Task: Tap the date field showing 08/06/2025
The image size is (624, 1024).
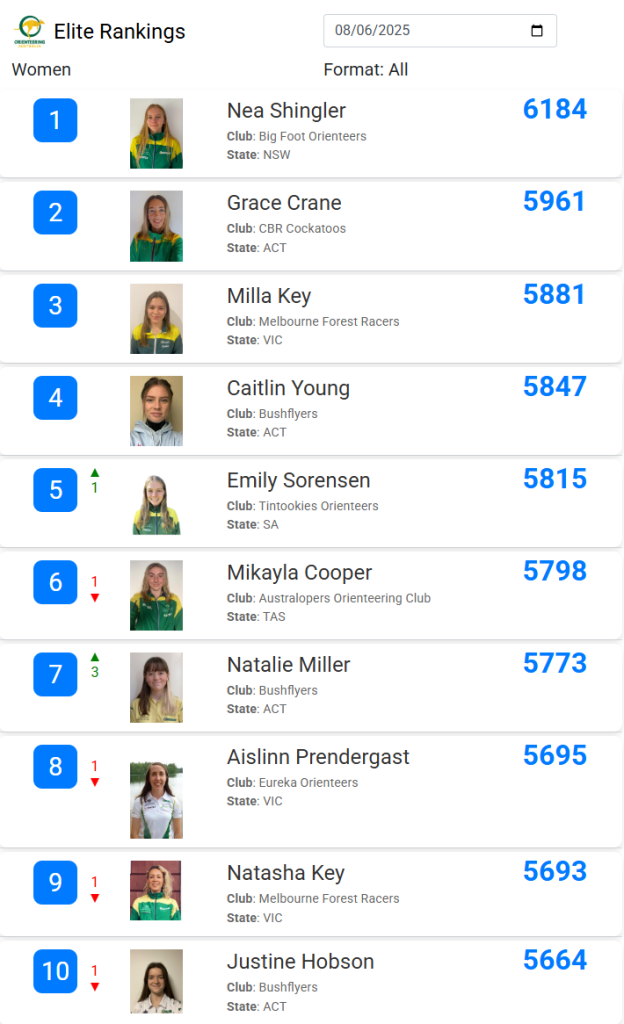Action: pyautogui.click(x=440, y=31)
